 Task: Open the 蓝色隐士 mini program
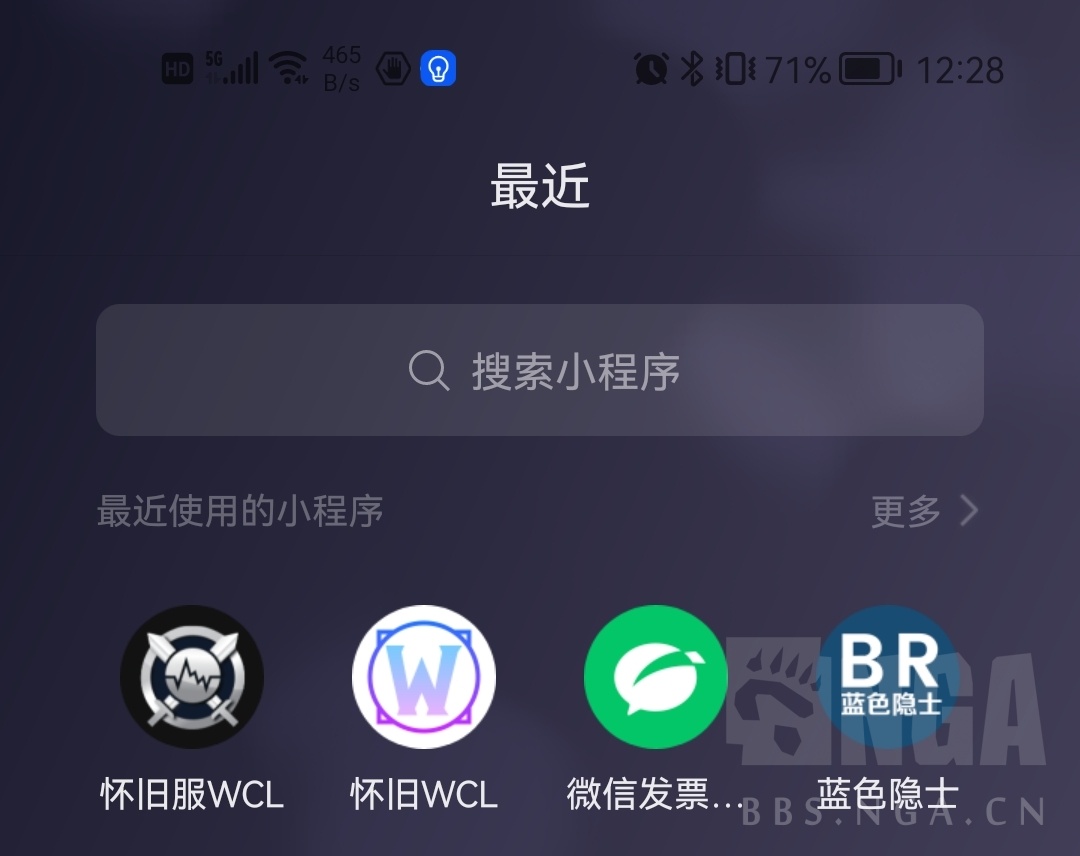888,677
